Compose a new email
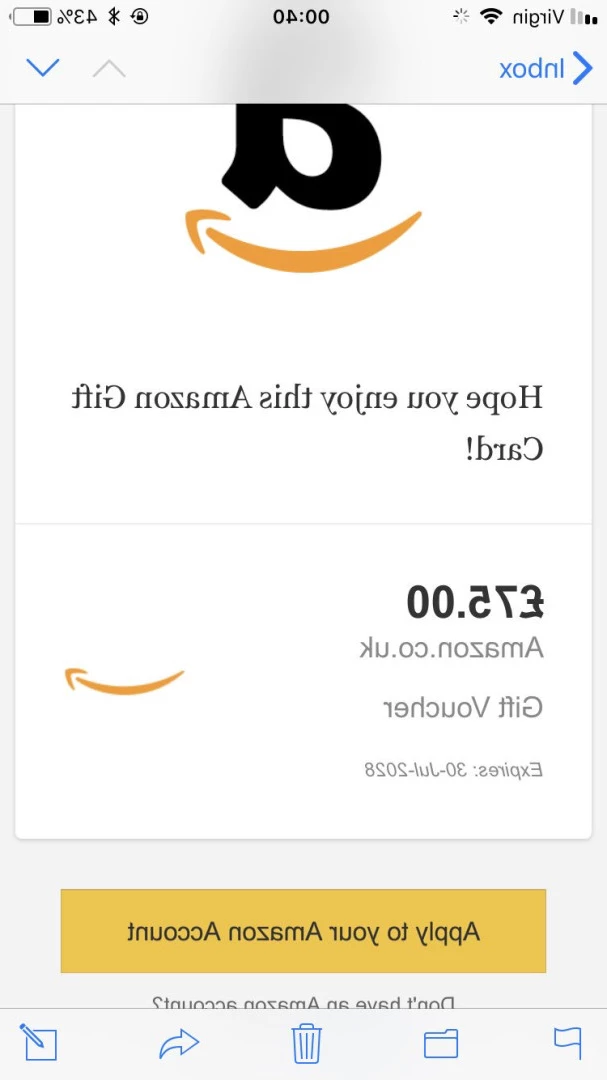Viewport: 607px width, 1080px height. (38, 1042)
